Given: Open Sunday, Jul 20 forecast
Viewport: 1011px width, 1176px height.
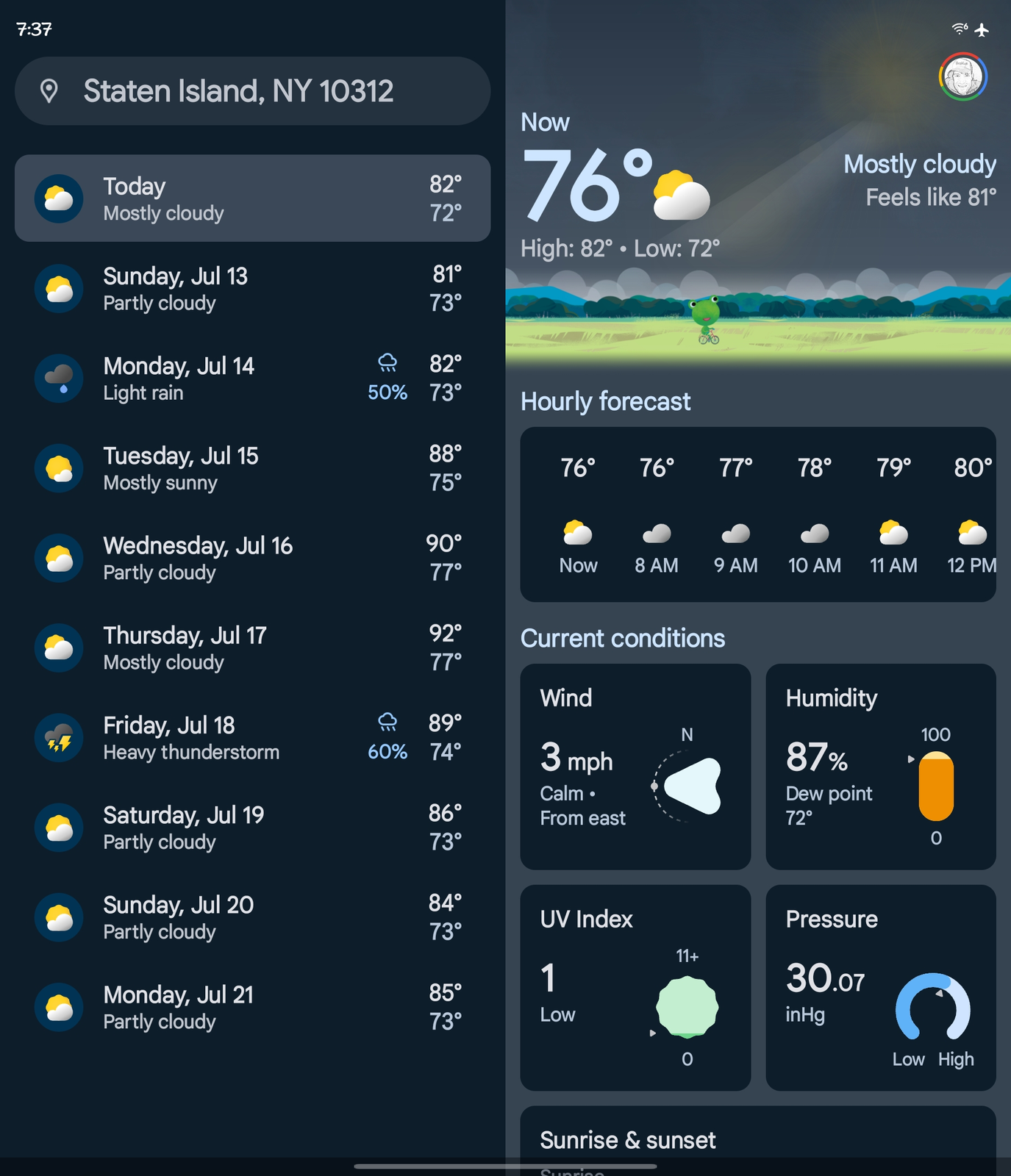Looking at the screenshot, I should tap(252, 917).
